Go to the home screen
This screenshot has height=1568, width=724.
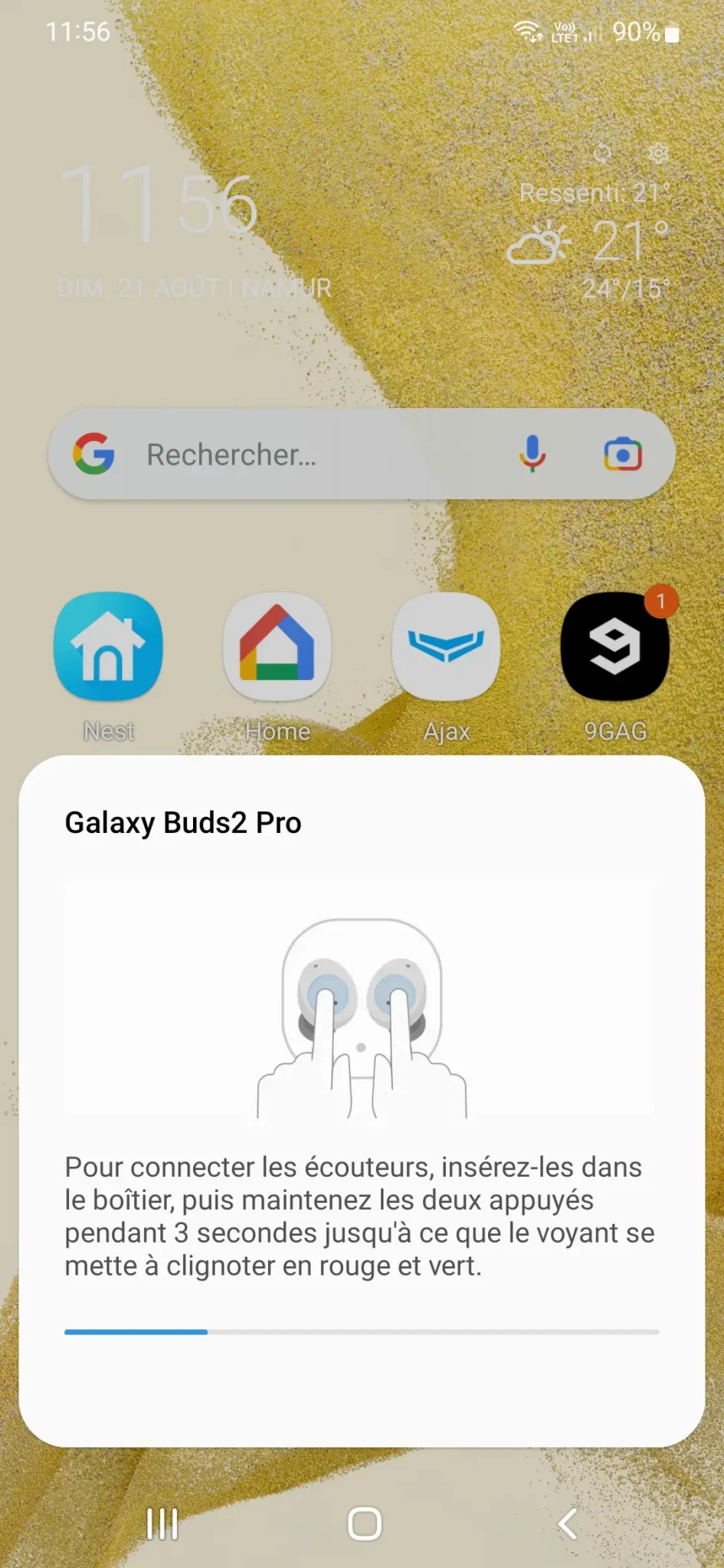tap(364, 1524)
